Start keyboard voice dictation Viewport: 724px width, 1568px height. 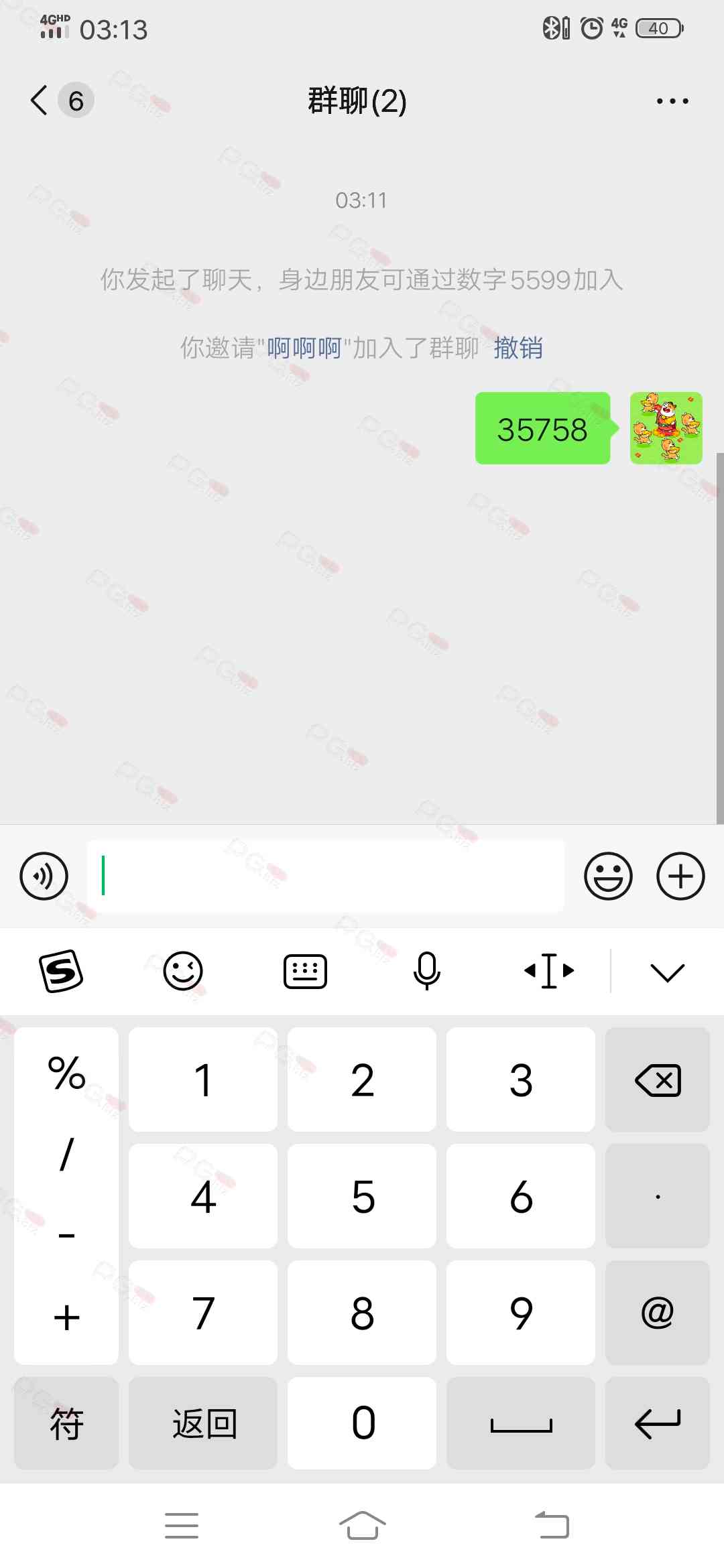pyautogui.click(x=426, y=970)
